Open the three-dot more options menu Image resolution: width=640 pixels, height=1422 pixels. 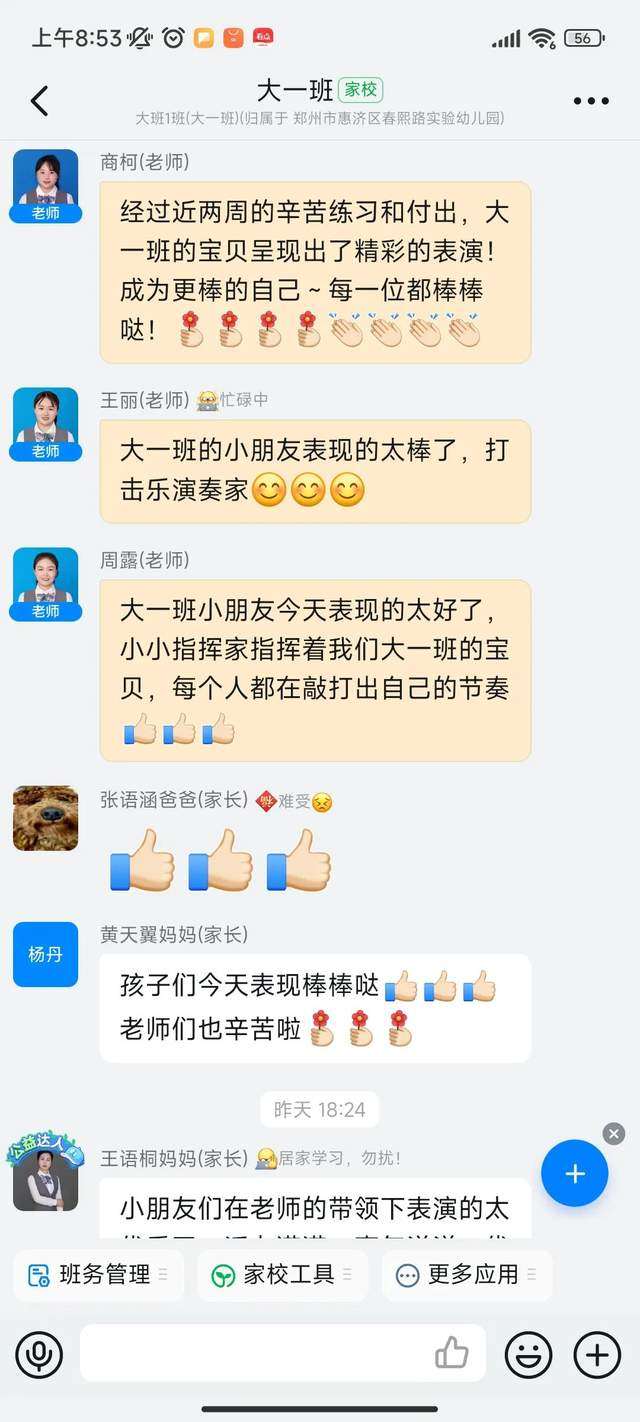[591, 101]
